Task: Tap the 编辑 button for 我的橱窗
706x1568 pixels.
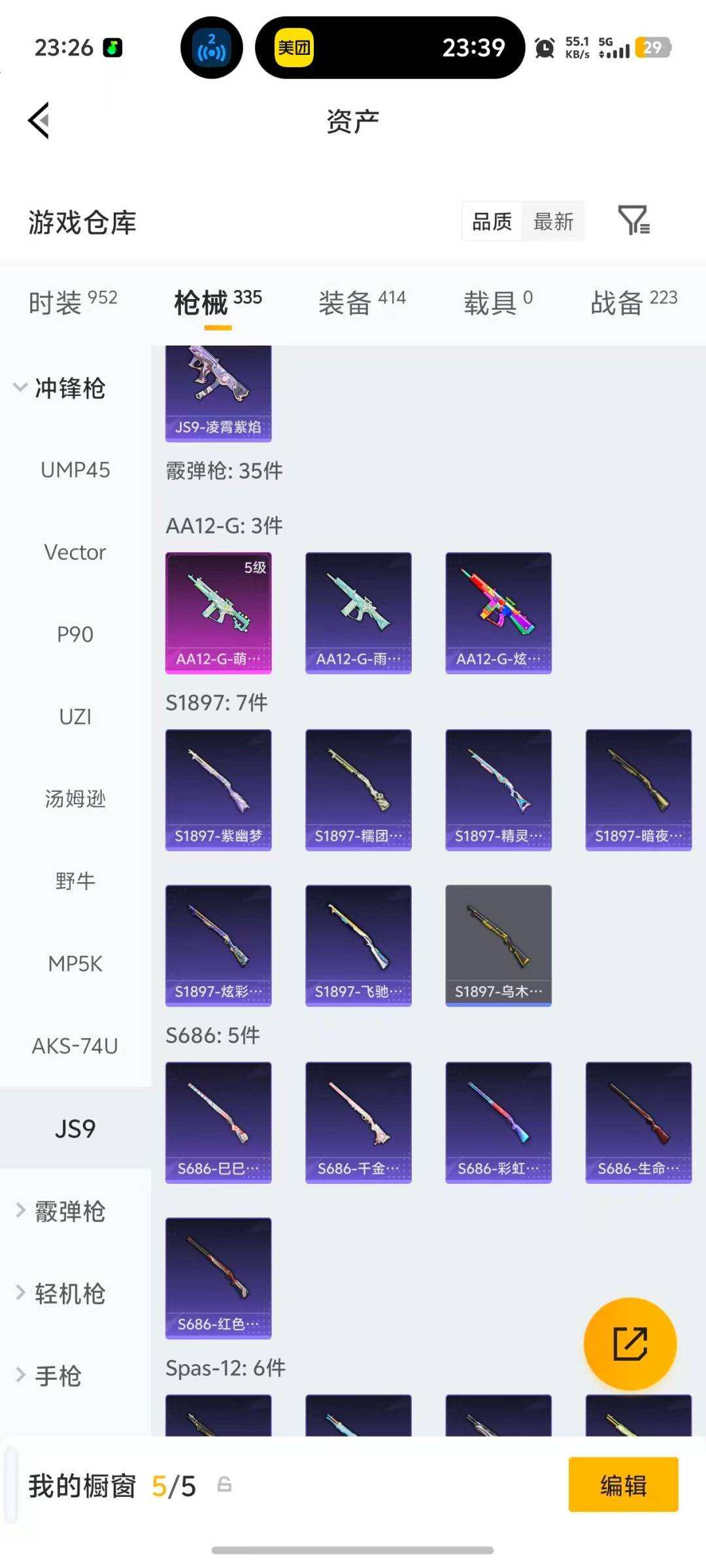Action: click(623, 1486)
